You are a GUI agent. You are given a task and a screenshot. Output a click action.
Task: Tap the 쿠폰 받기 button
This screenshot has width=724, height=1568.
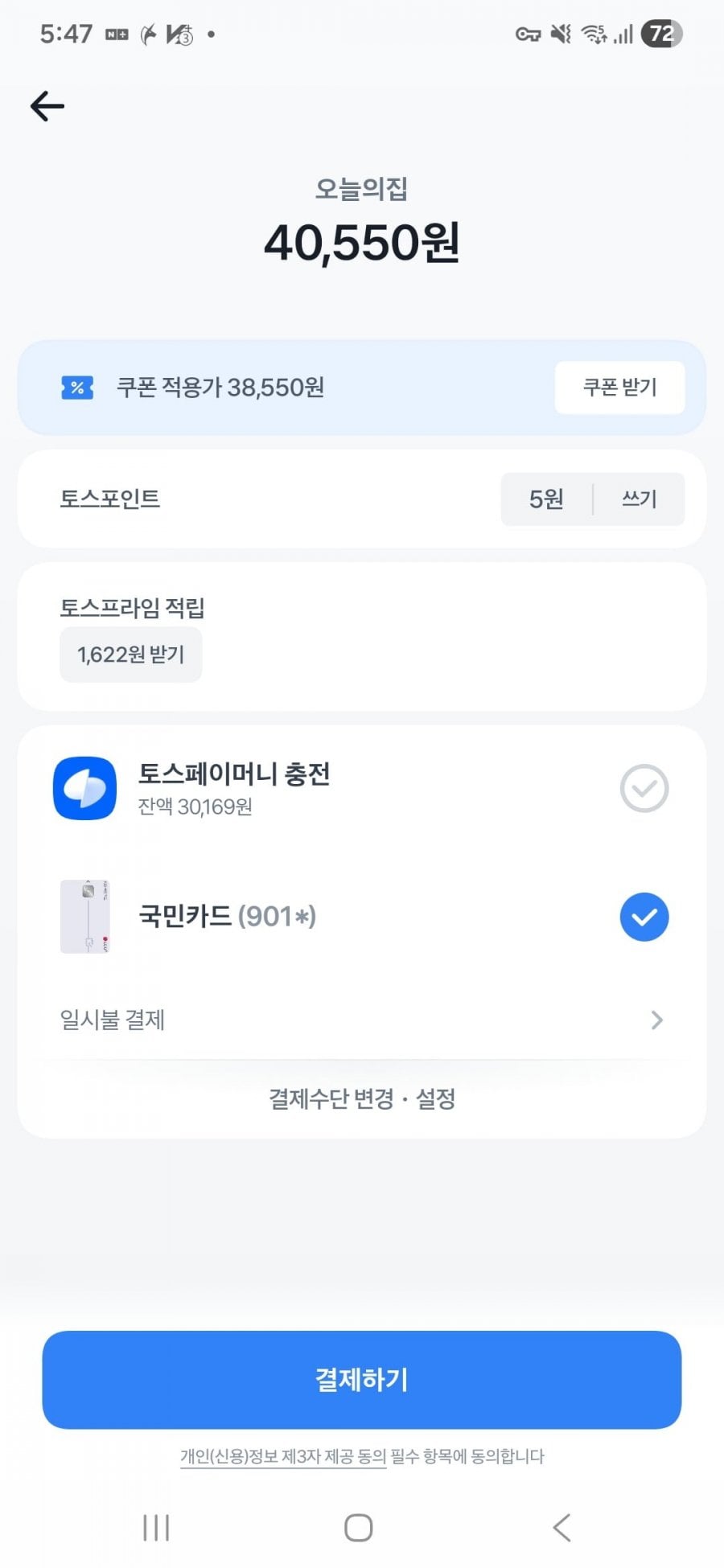click(x=619, y=388)
